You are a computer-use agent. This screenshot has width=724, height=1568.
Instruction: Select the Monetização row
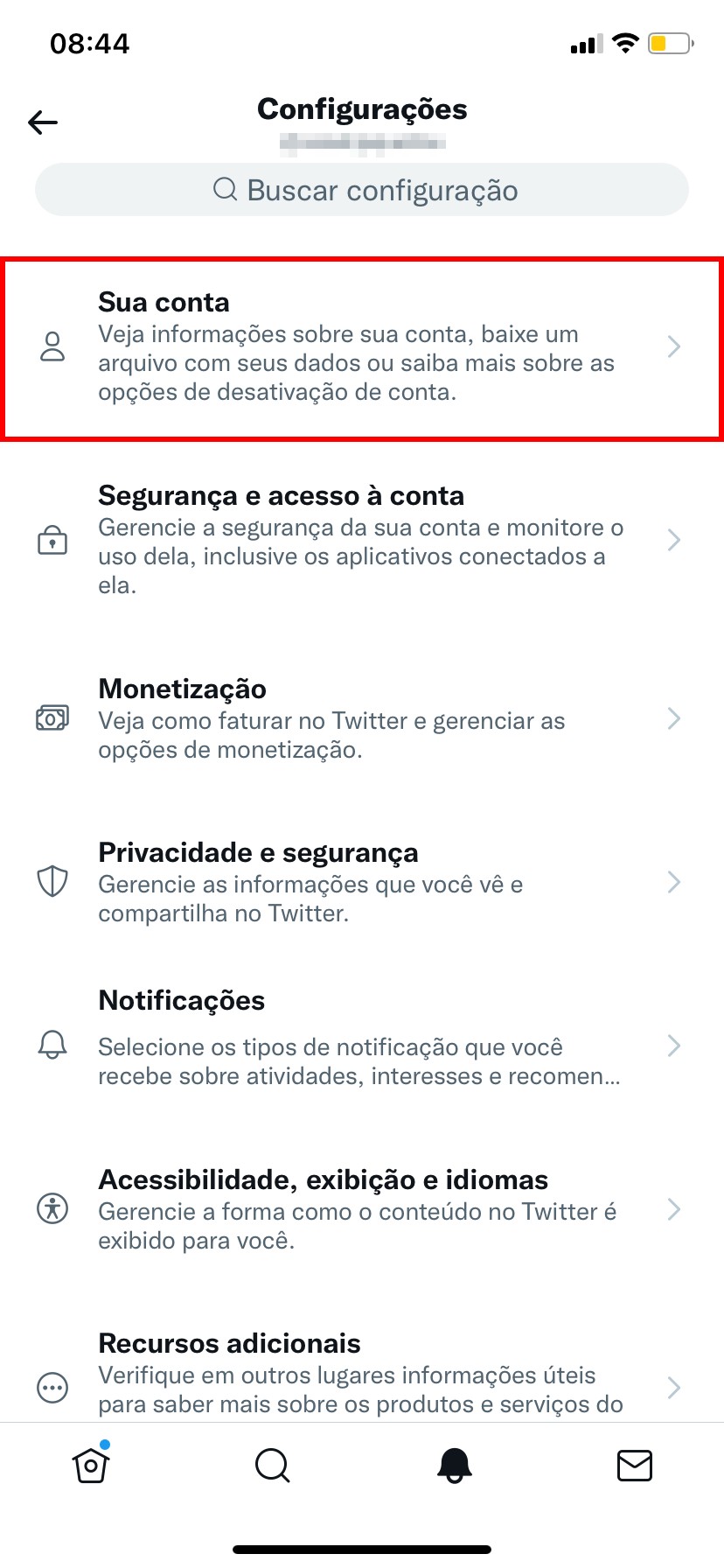(362, 718)
